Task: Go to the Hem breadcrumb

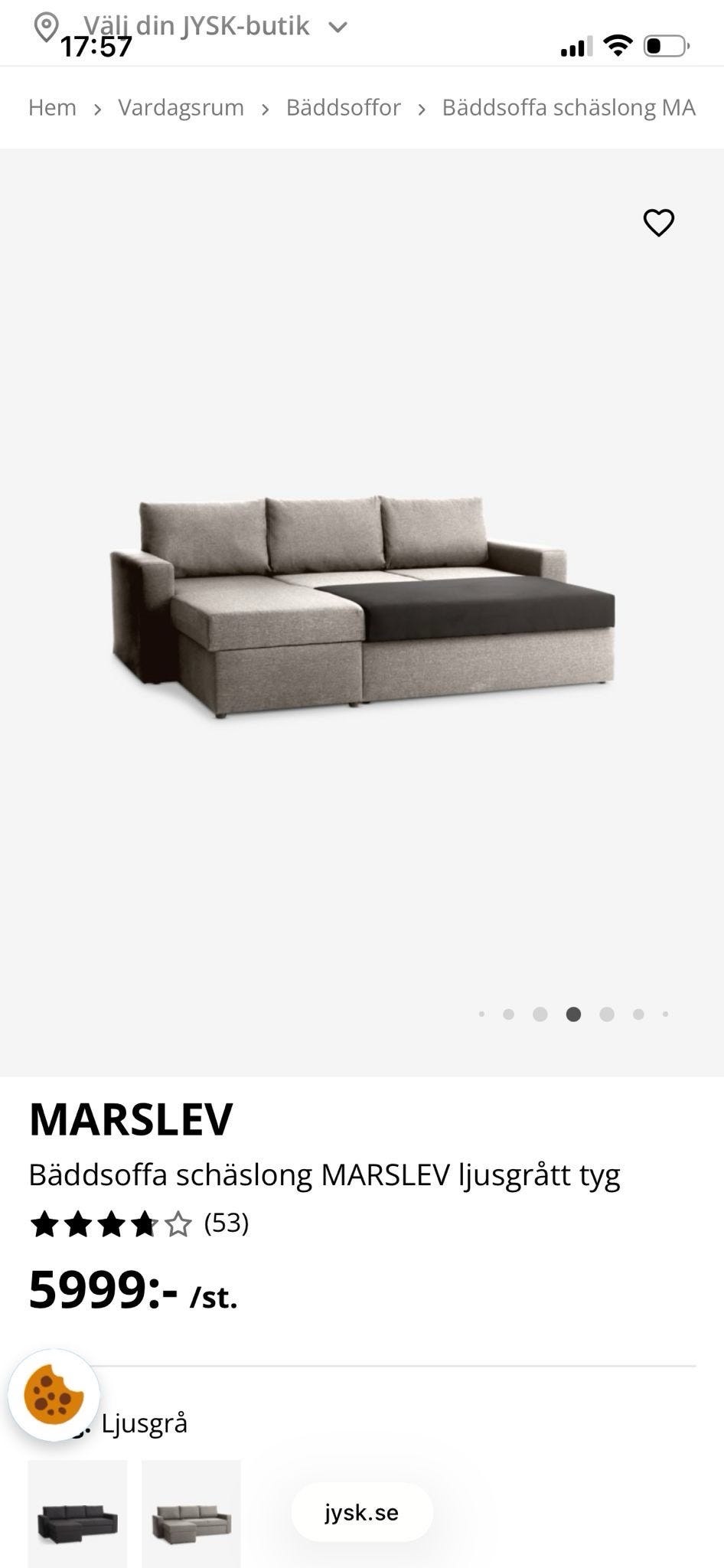Action: click(52, 108)
